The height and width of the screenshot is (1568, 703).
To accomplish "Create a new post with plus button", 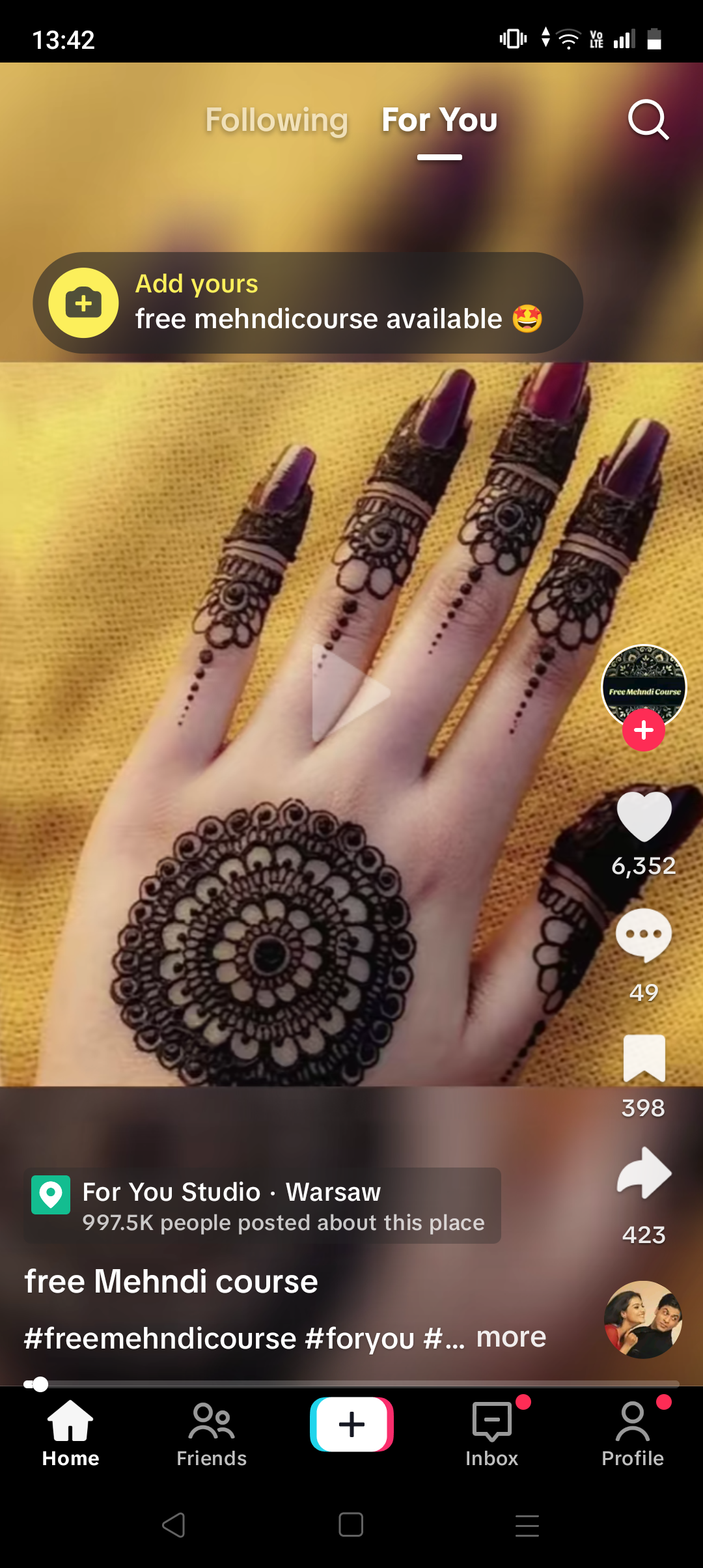I will (x=351, y=1424).
